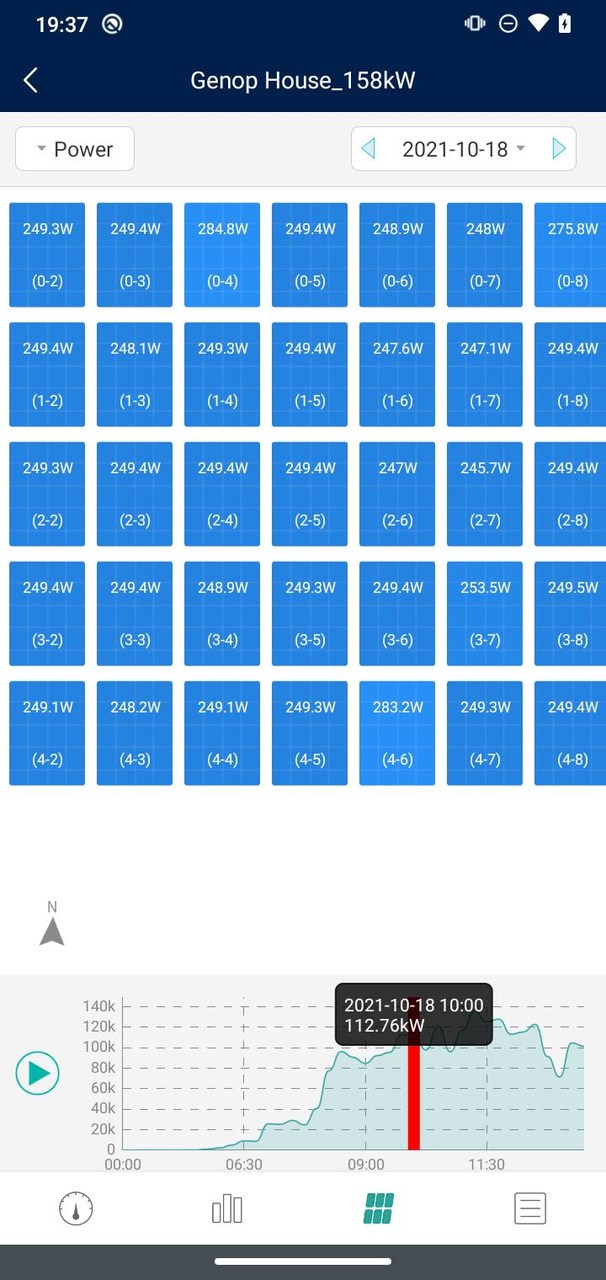Select solar panel (0-4)
Viewport: 606px width, 1280px height.
(222, 255)
